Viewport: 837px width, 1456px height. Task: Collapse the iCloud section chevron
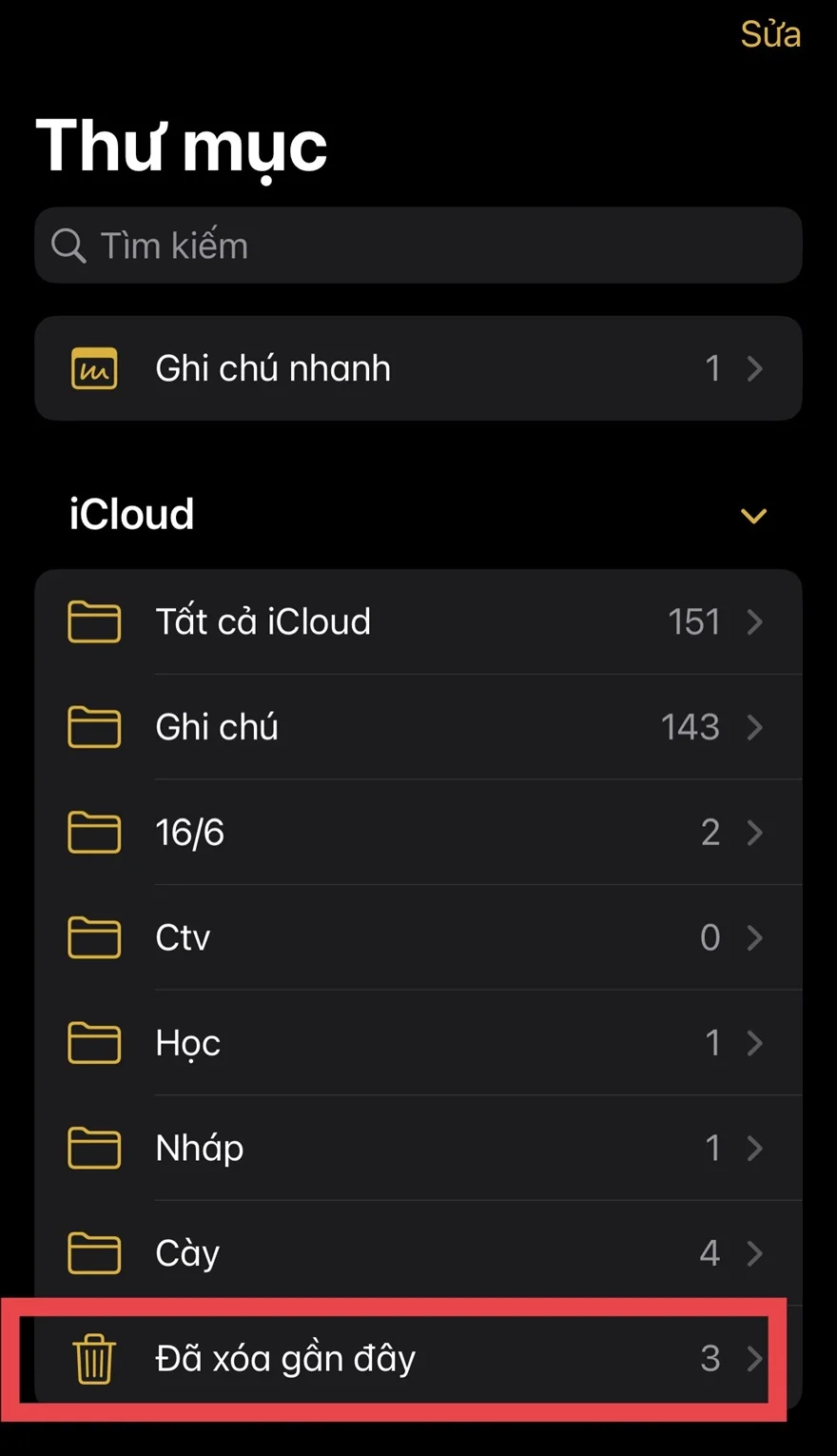754,515
